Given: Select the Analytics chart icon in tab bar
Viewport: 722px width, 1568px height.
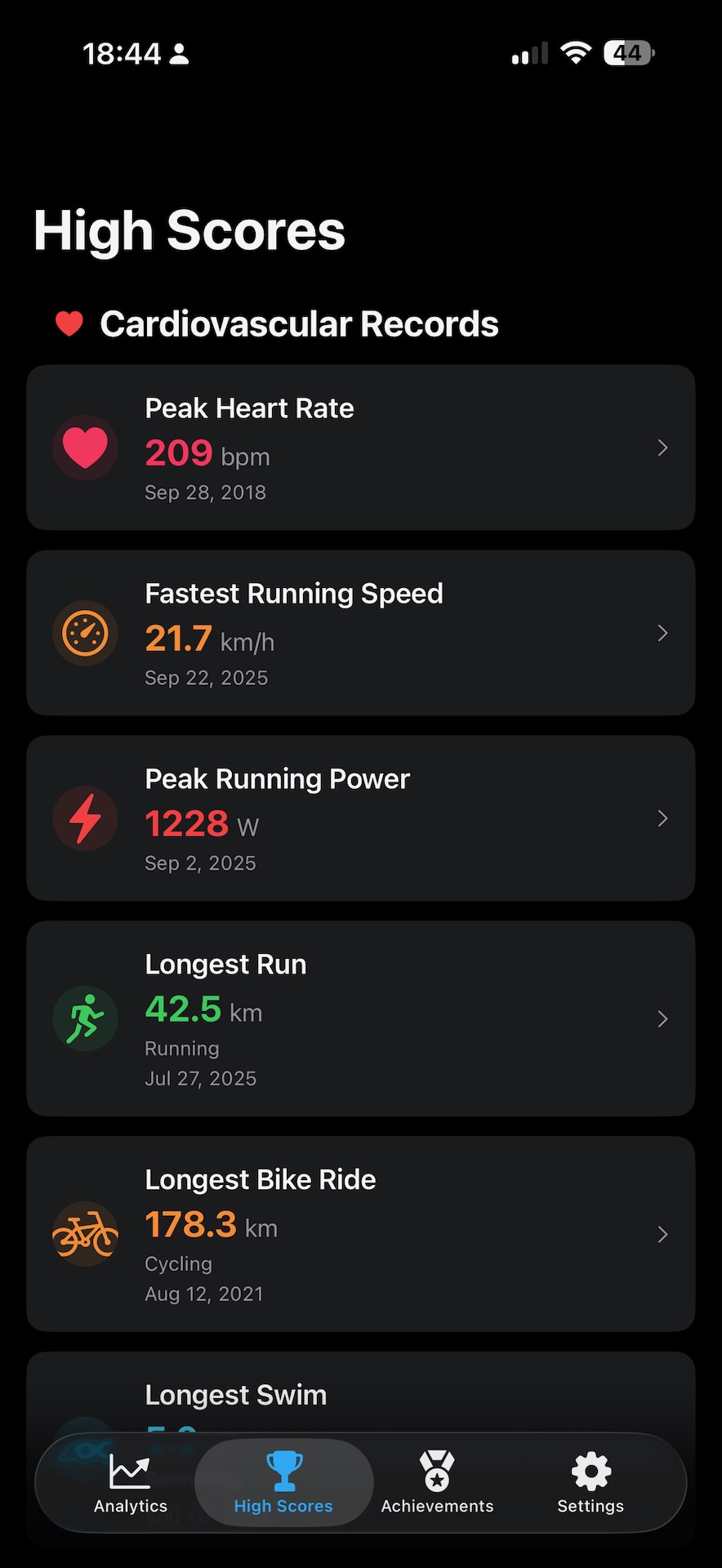Looking at the screenshot, I should 130,1470.
